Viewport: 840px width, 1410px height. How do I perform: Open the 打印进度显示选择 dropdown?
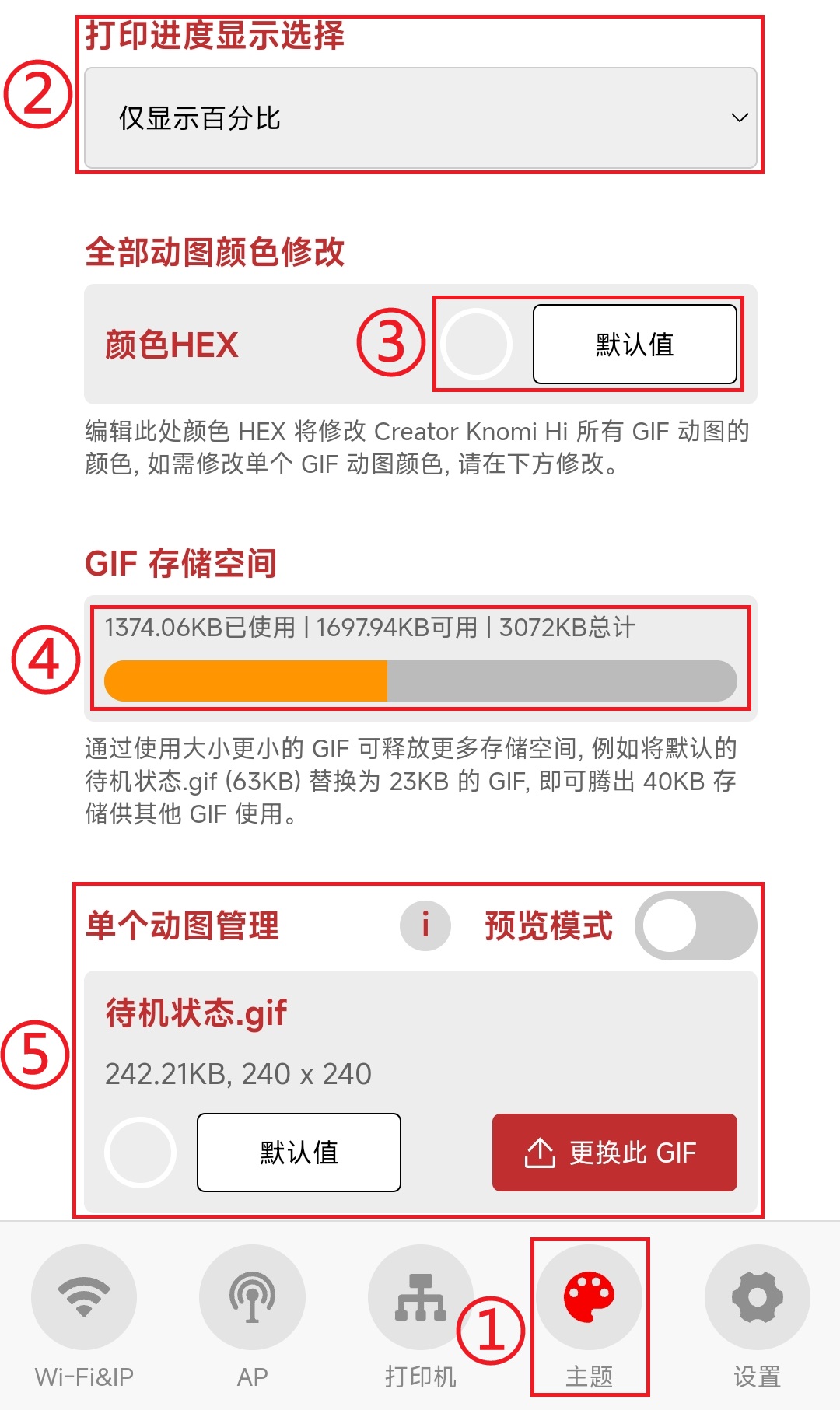pyautogui.click(x=420, y=118)
